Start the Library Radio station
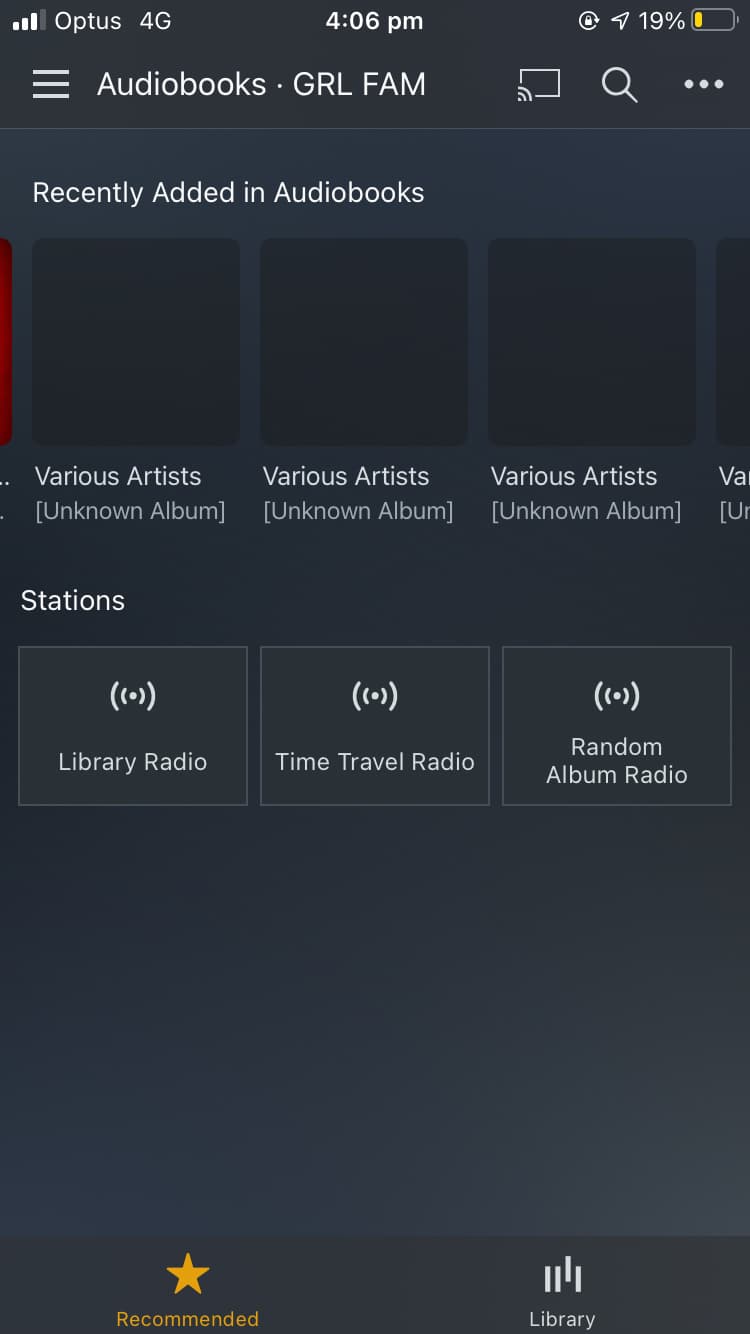The image size is (750, 1334). [133, 726]
